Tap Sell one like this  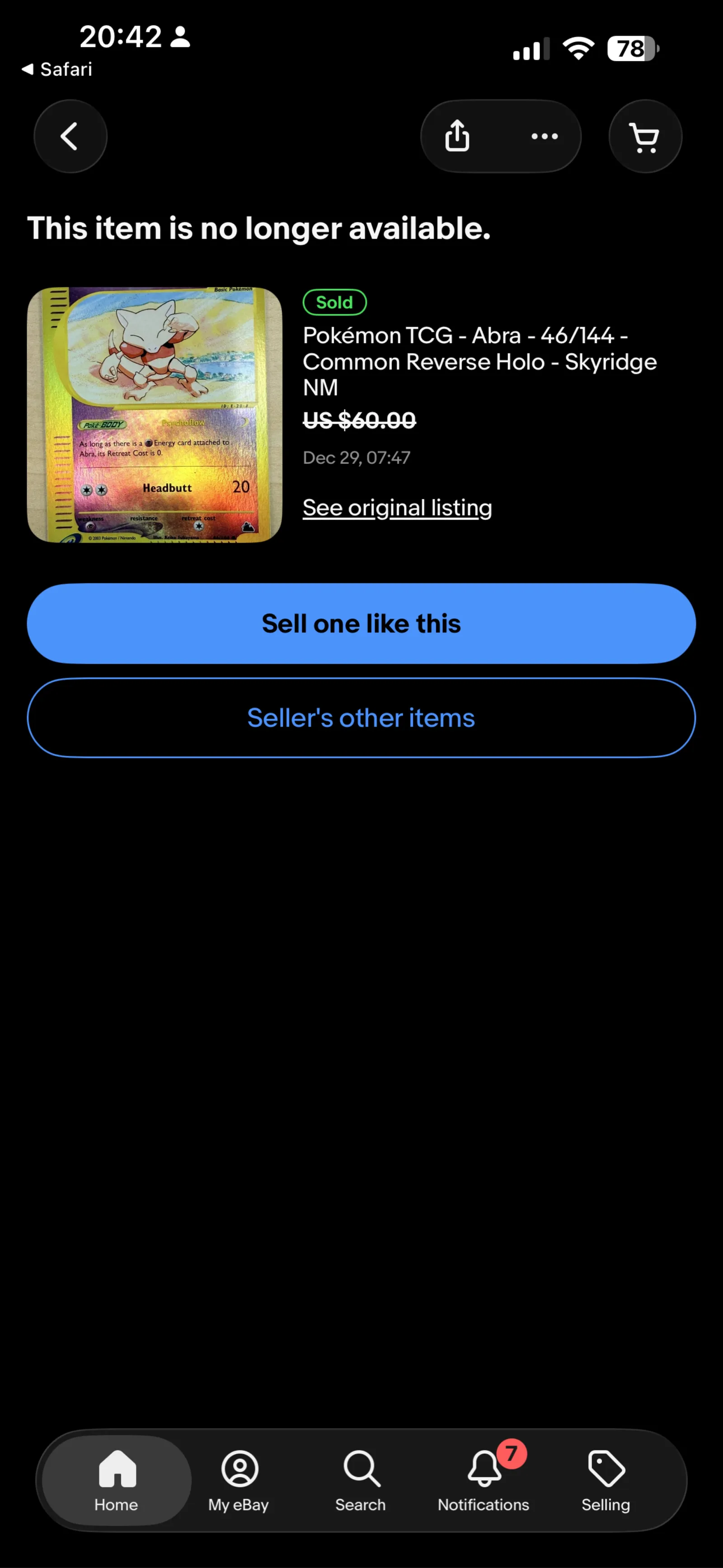361,623
